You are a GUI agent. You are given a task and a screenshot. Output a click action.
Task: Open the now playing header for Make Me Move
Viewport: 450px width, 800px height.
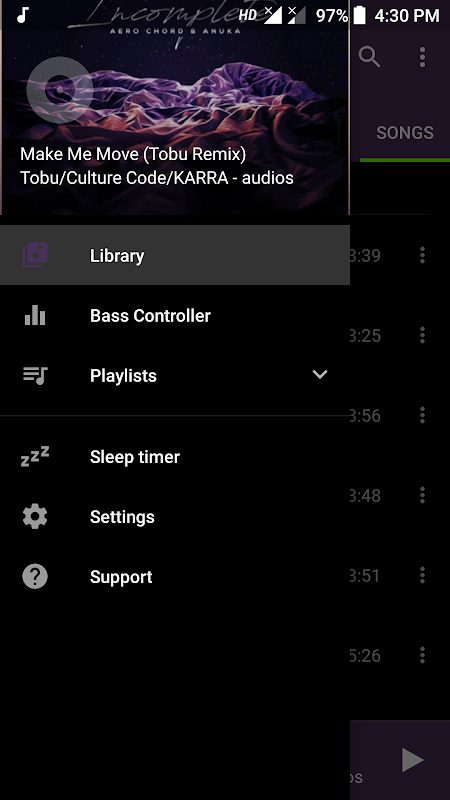point(174,107)
